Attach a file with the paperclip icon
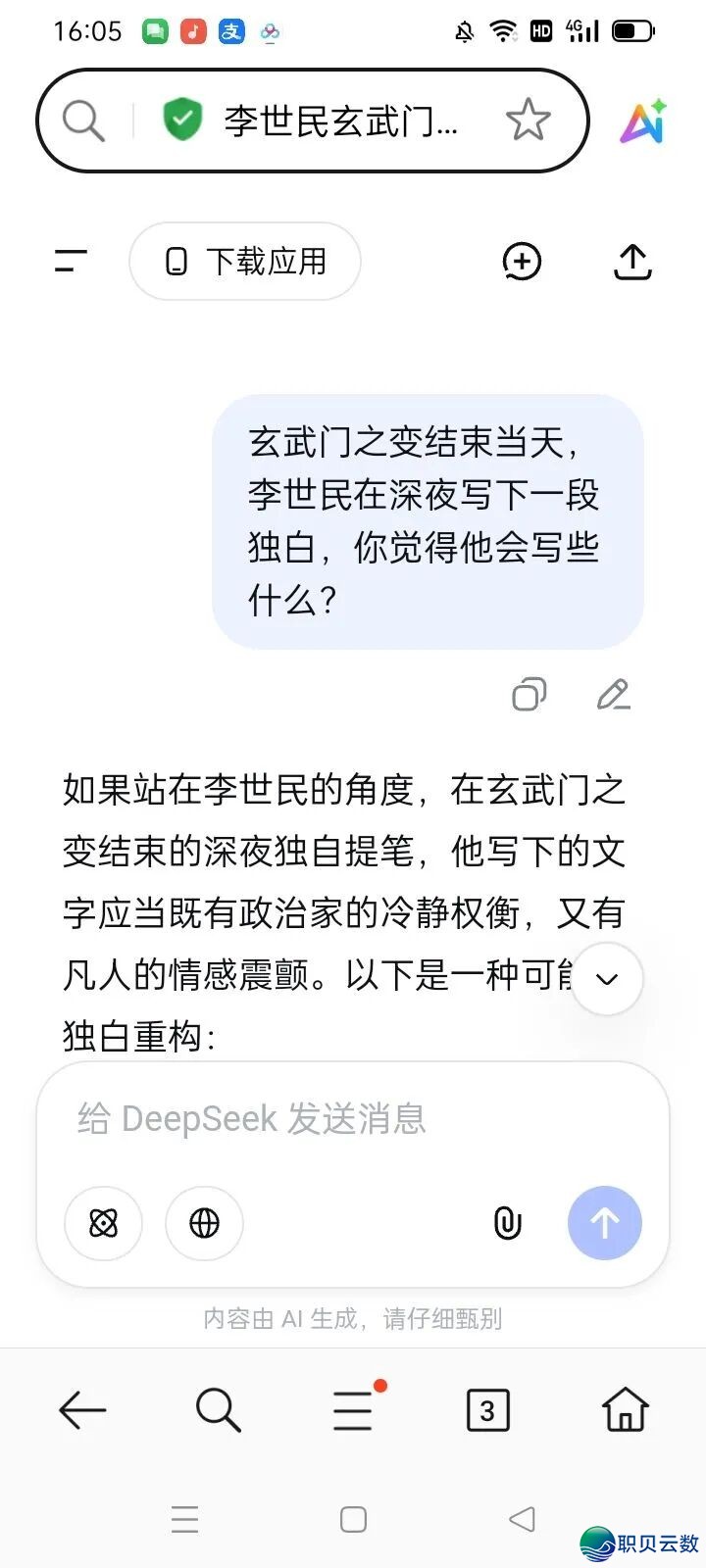Image resolution: width=706 pixels, height=1568 pixels. coord(507,1223)
